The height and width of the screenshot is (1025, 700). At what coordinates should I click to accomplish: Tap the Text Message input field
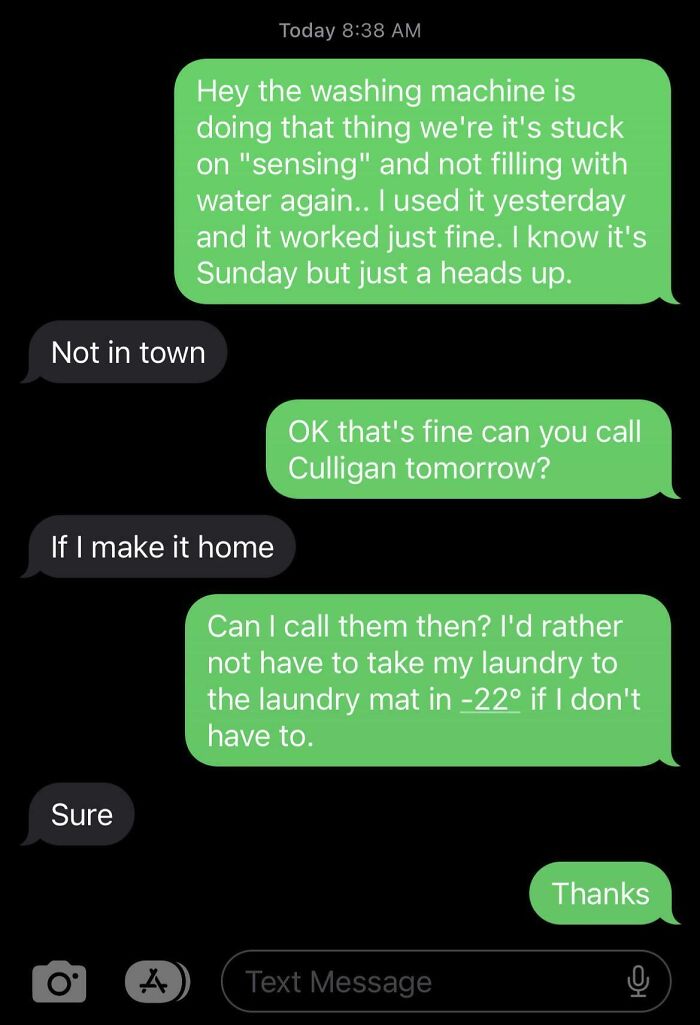point(420,981)
